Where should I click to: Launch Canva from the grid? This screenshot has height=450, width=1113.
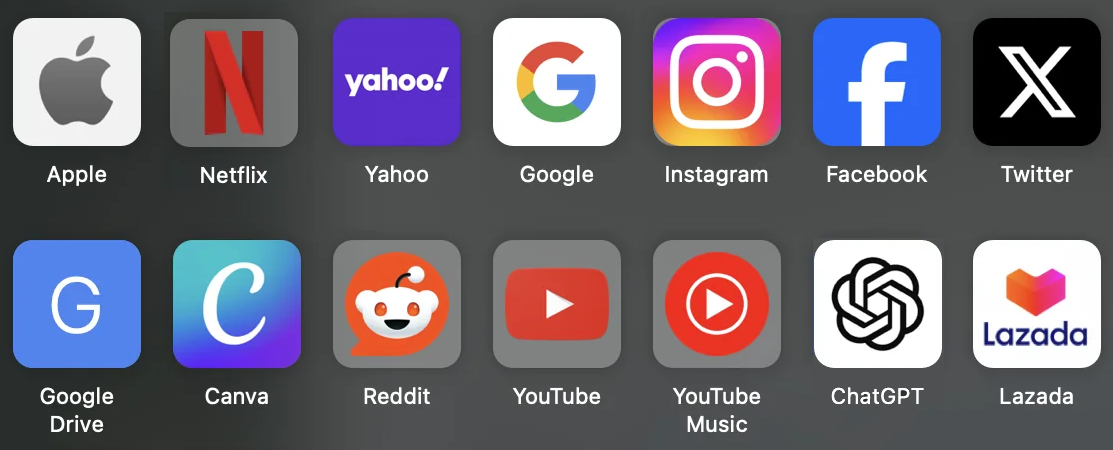click(x=237, y=304)
